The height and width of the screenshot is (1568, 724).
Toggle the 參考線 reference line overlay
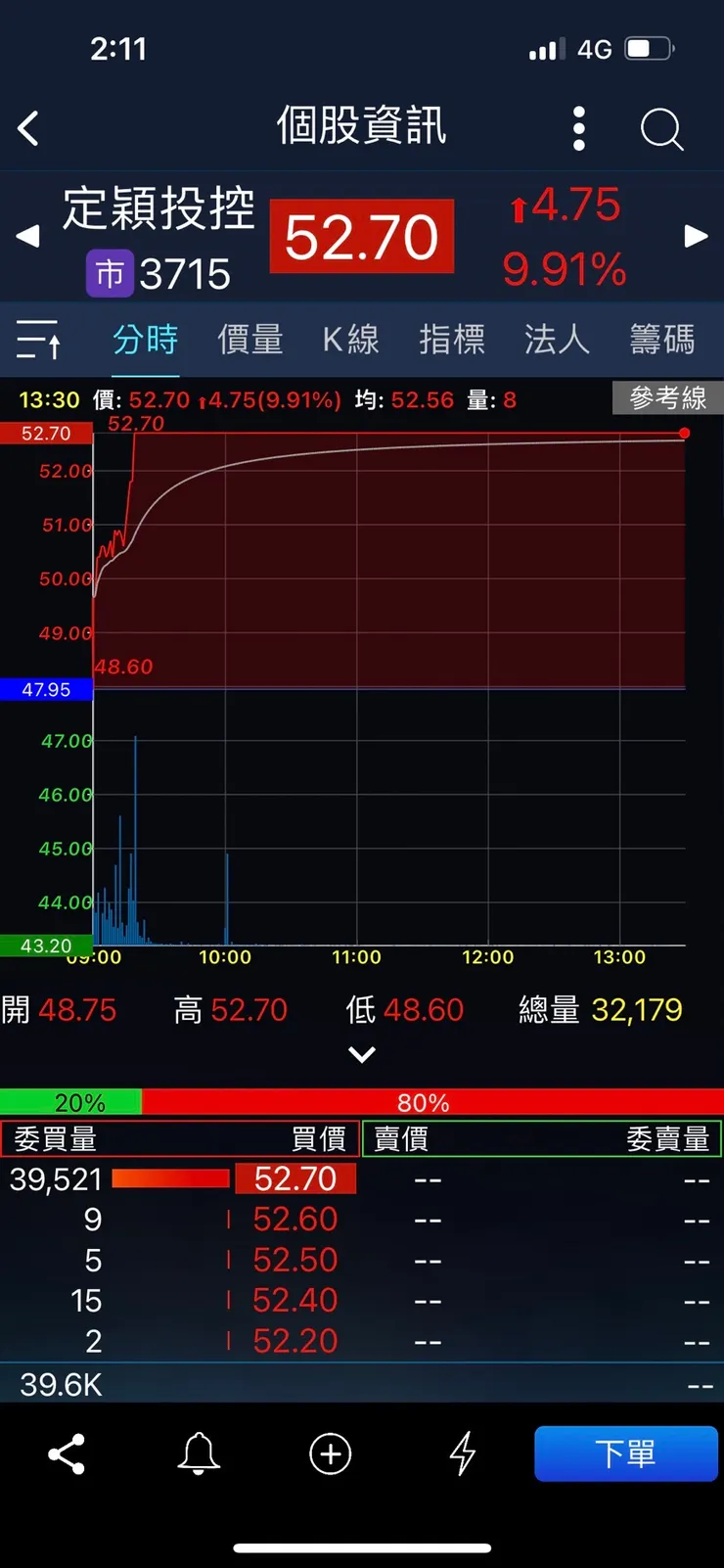click(x=667, y=398)
